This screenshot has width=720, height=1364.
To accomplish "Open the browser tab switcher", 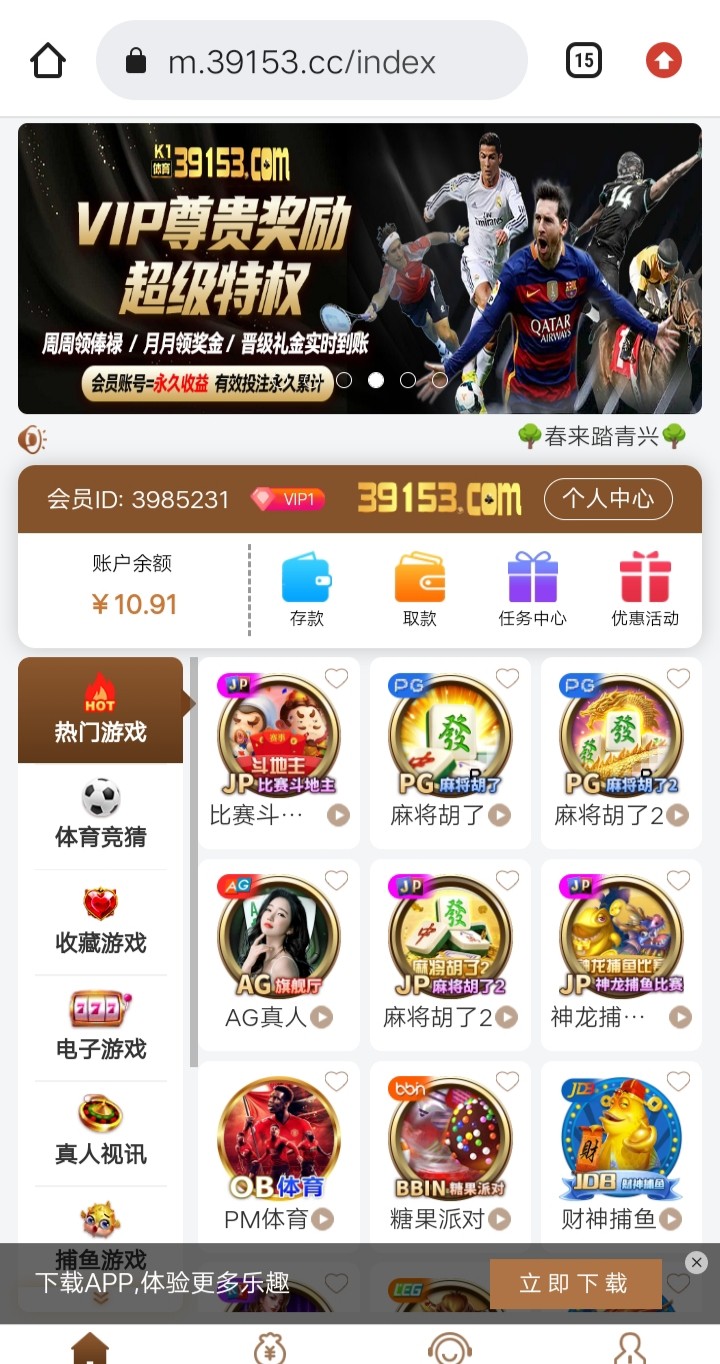I will coord(584,61).
